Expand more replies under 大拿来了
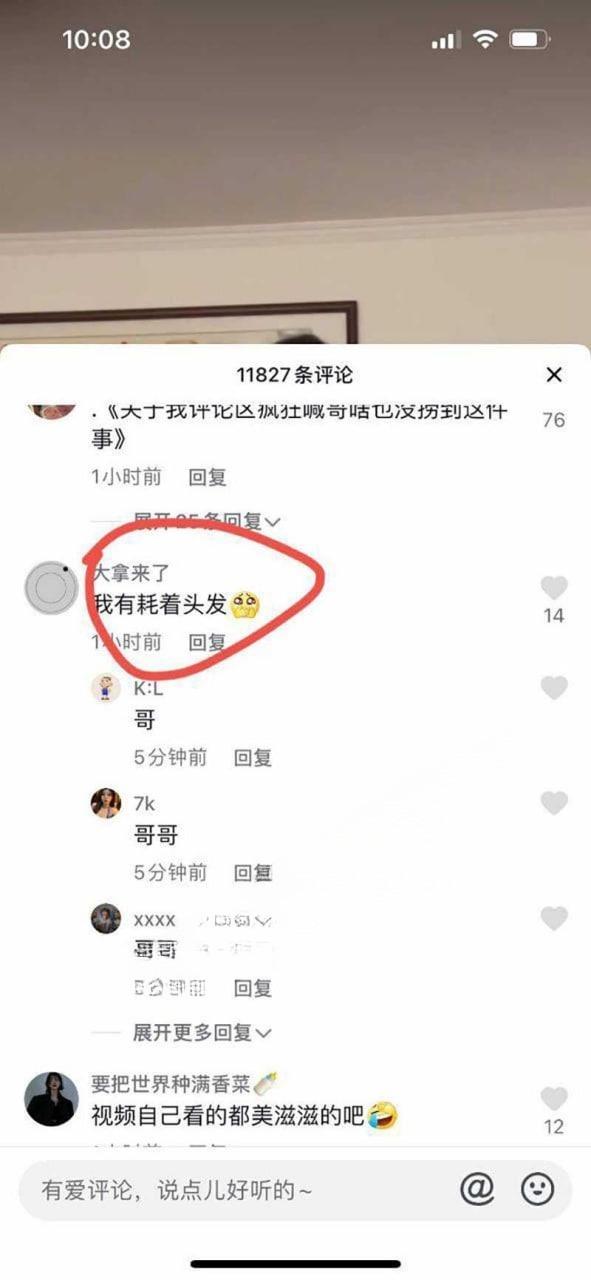 (x=203, y=1032)
